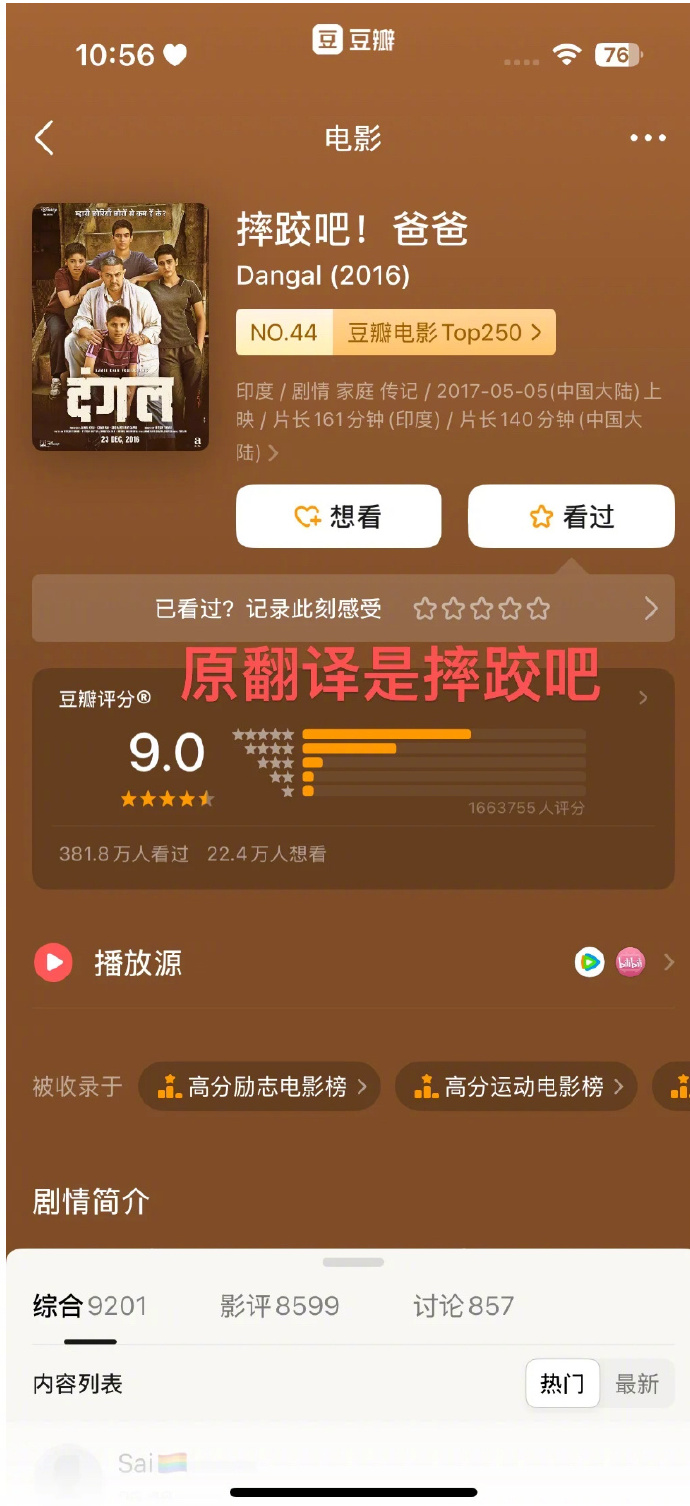The width and height of the screenshot is (690, 1506).
Task: Open the movie poster image
Action: (x=120, y=327)
